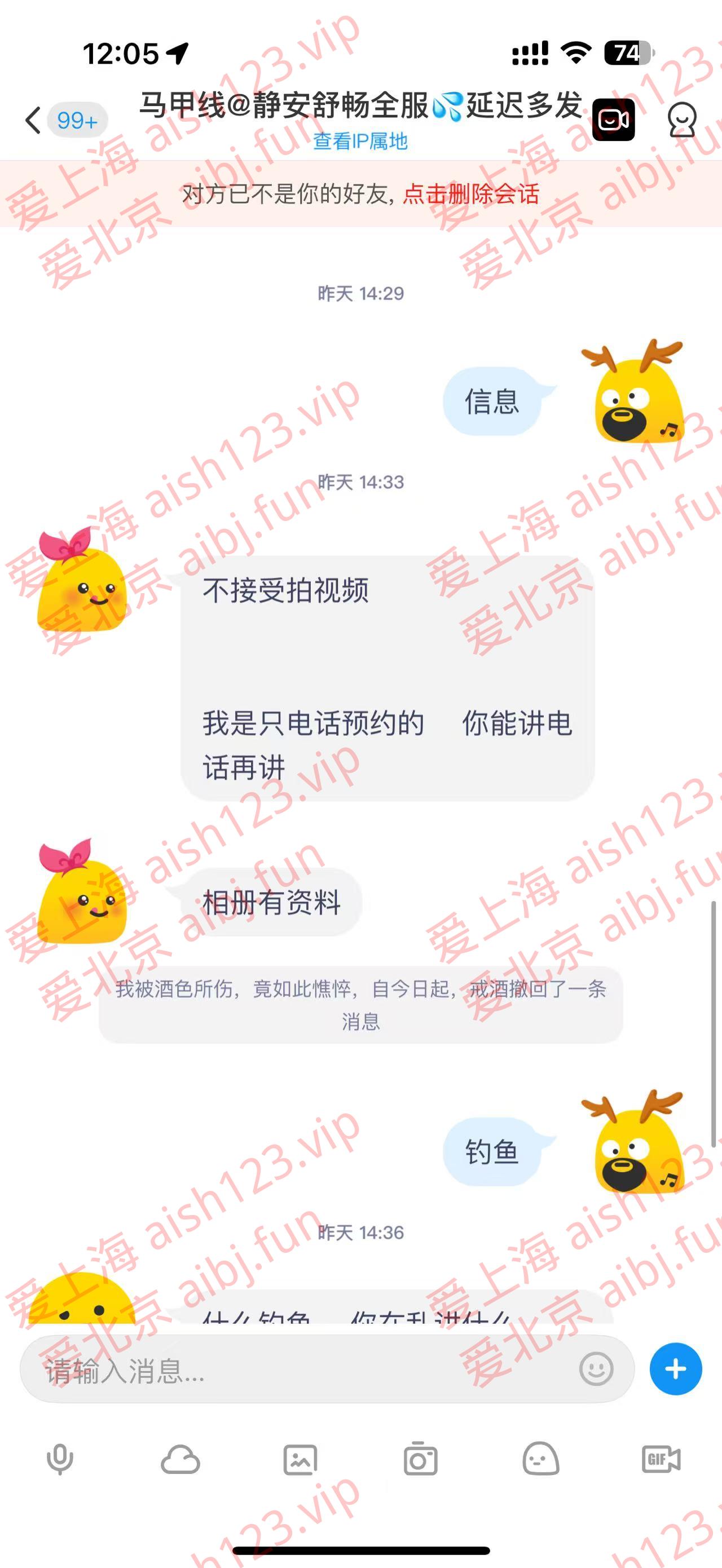
Task: Open the sticker face panel
Action: click(540, 1460)
